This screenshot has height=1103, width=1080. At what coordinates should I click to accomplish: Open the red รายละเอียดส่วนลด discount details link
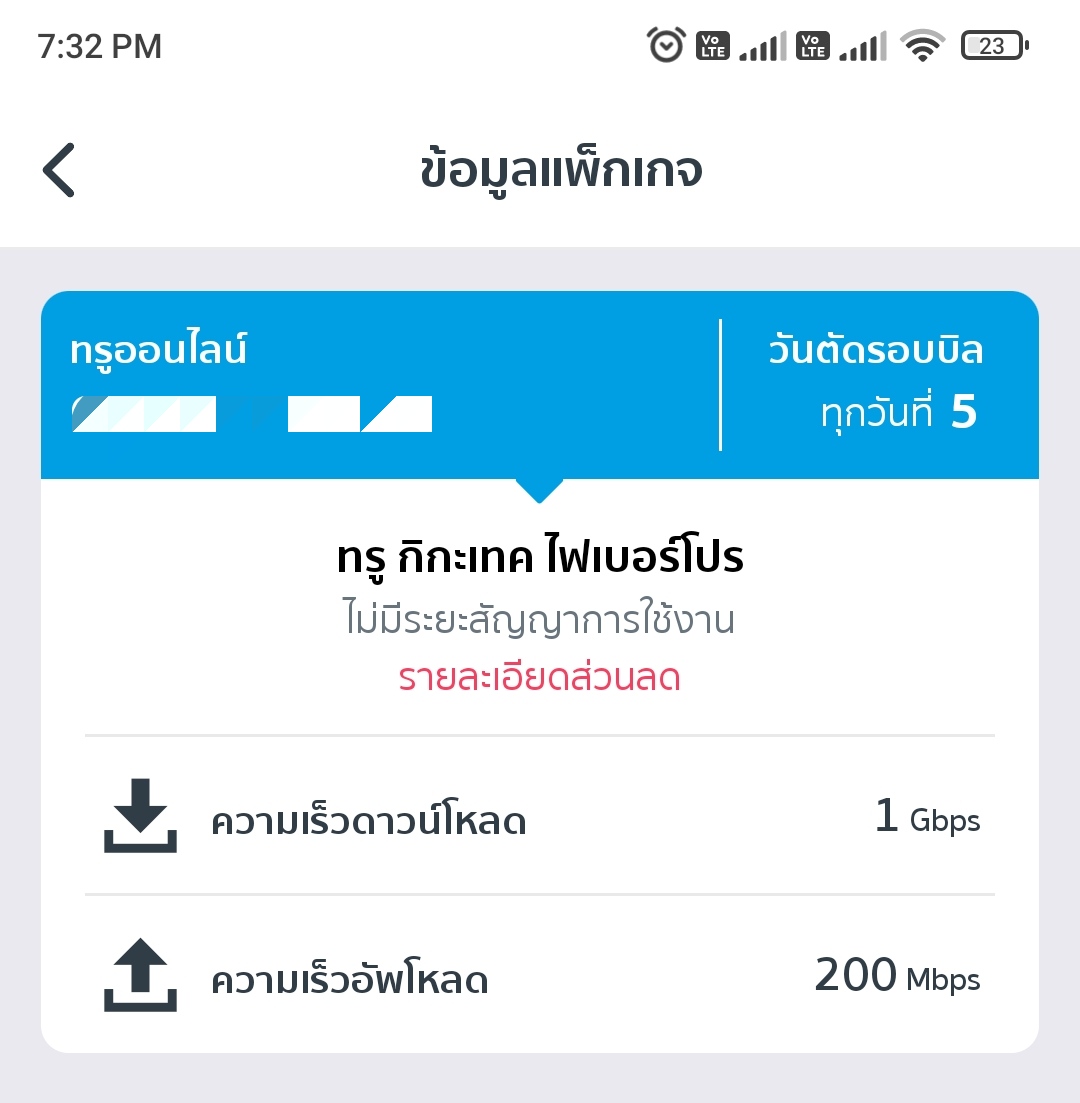tap(539, 678)
